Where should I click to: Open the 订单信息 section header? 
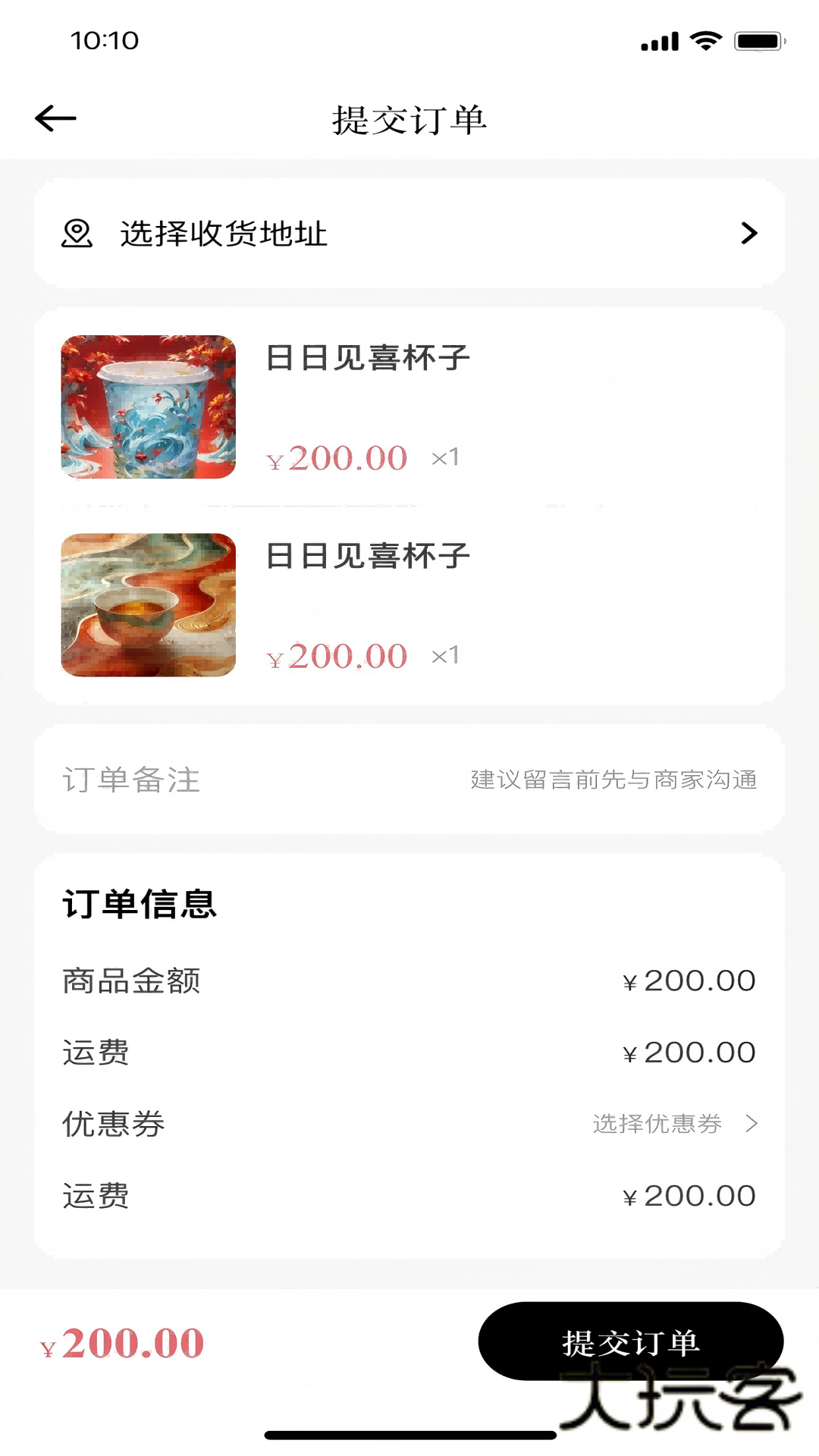tap(139, 904)
